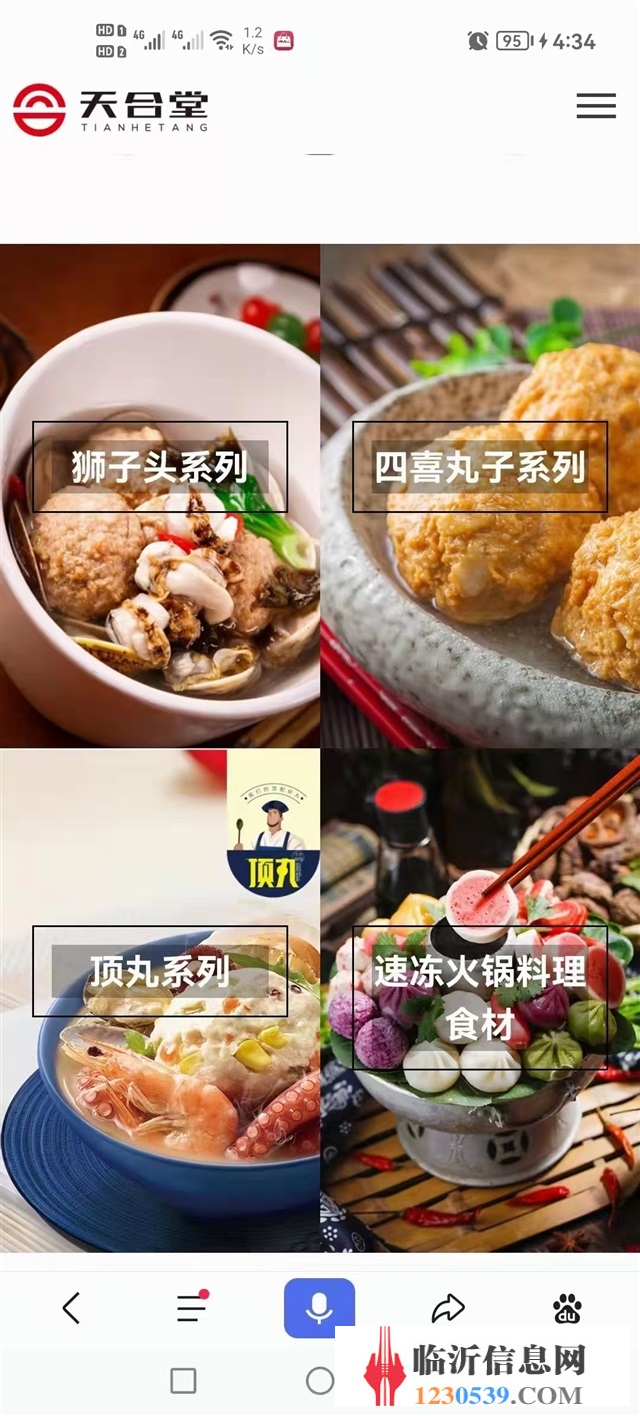Open the Baidu paw home icon
The height and width of the screenshot is (1416, 640).
(x=567, y=1308)
